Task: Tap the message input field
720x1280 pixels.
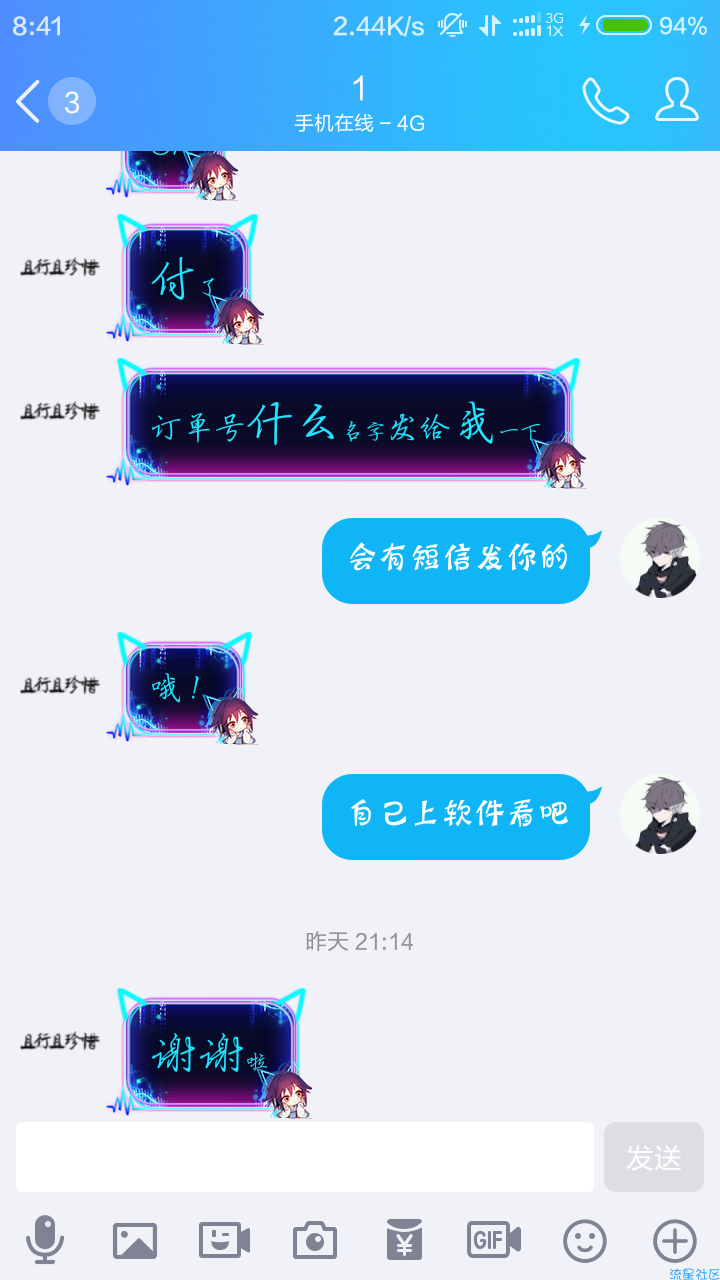Action: tap(305, 1157)
